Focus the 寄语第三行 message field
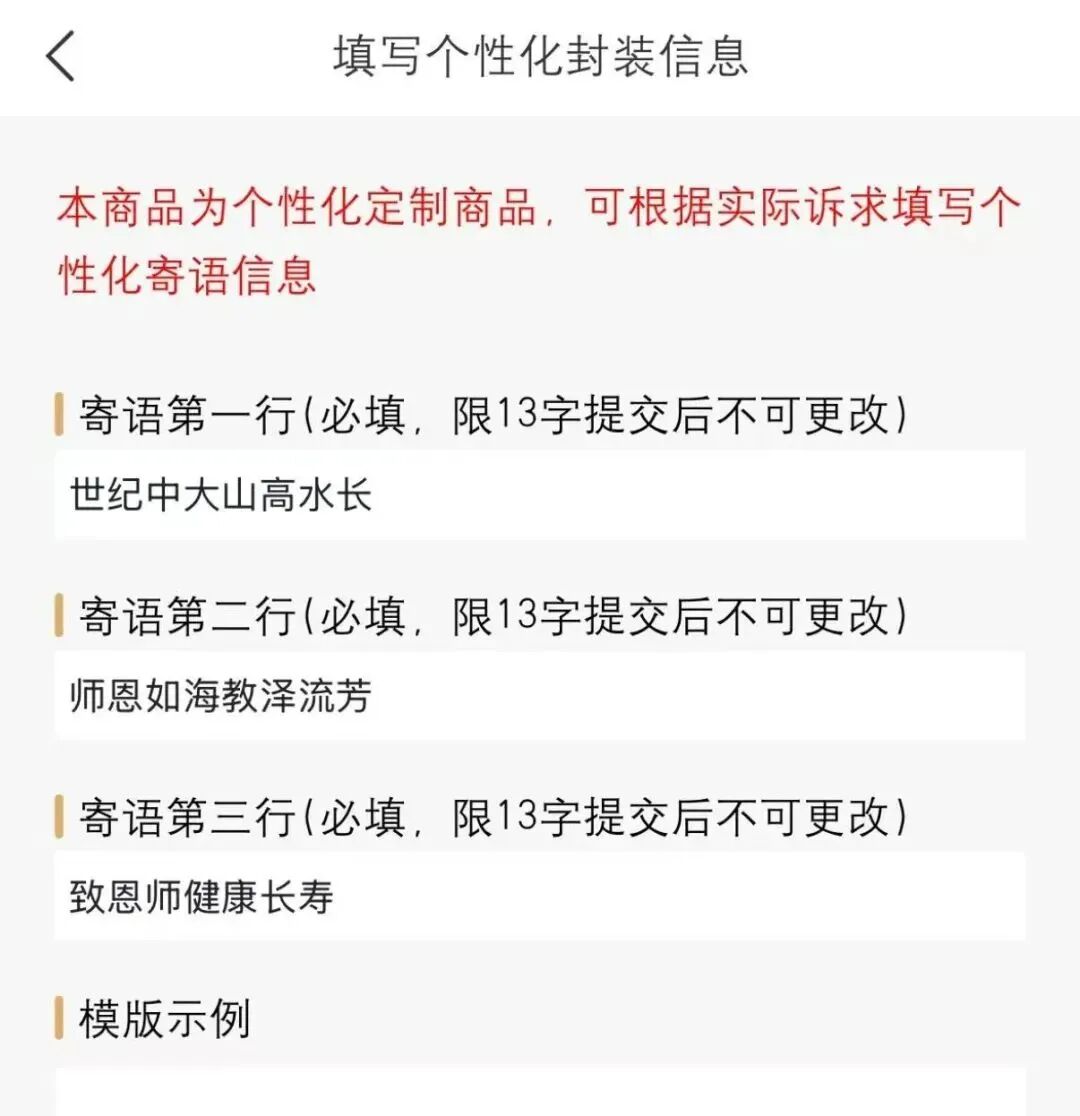 click(x=540, y=896)
